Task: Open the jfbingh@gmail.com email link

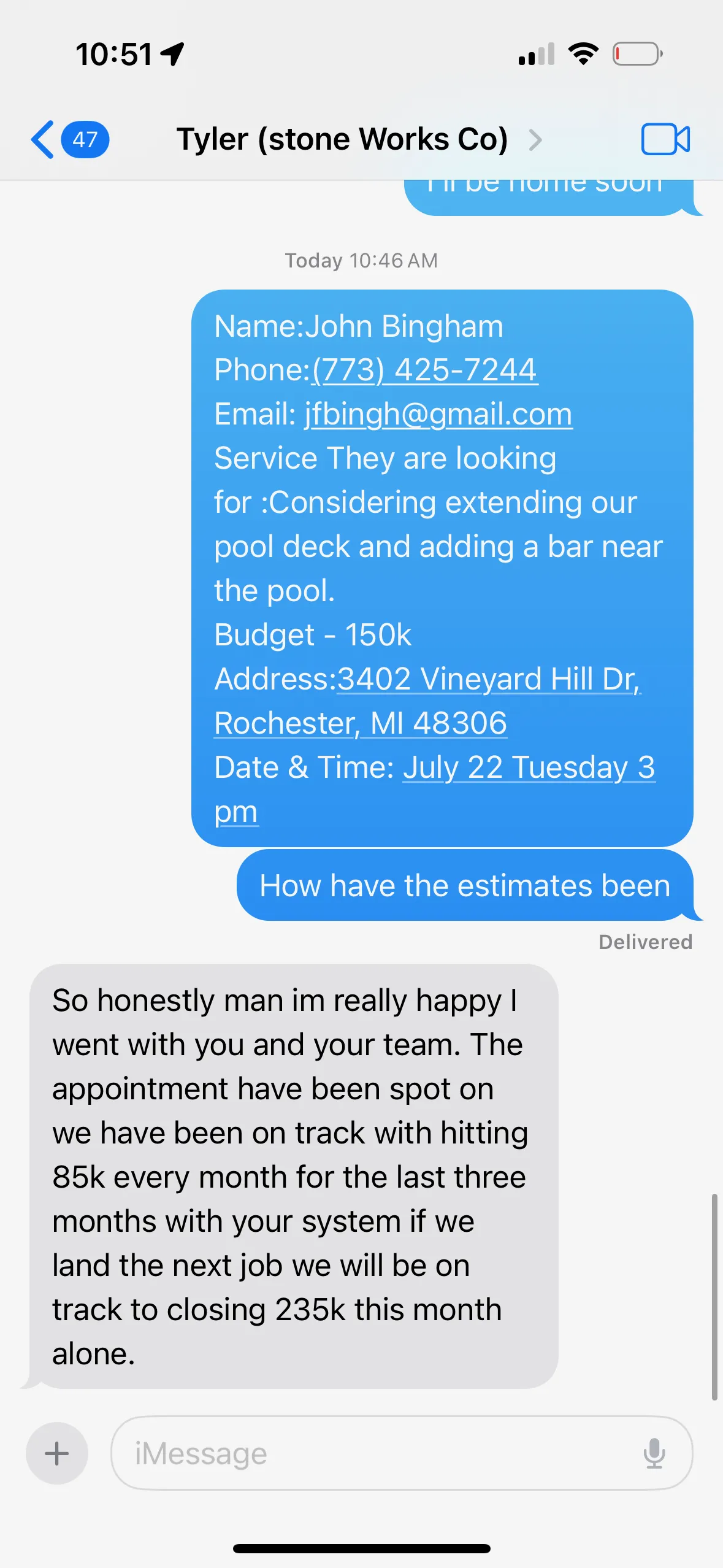Action: pyautogui.click(x=438, y=414)
